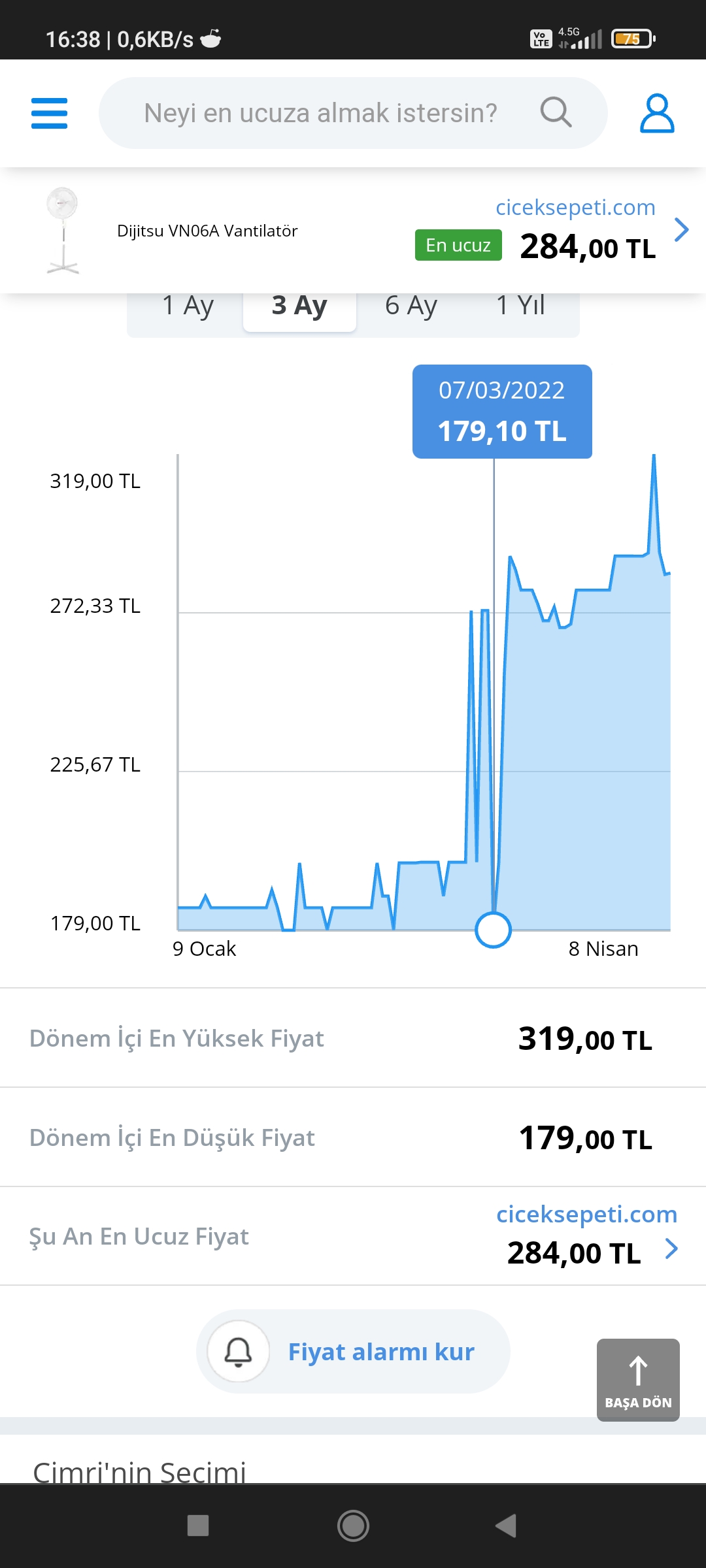Tap the BAŞA DÖN button
This screenshot has width=706, height=1568.
click(x=638, y=1380)
